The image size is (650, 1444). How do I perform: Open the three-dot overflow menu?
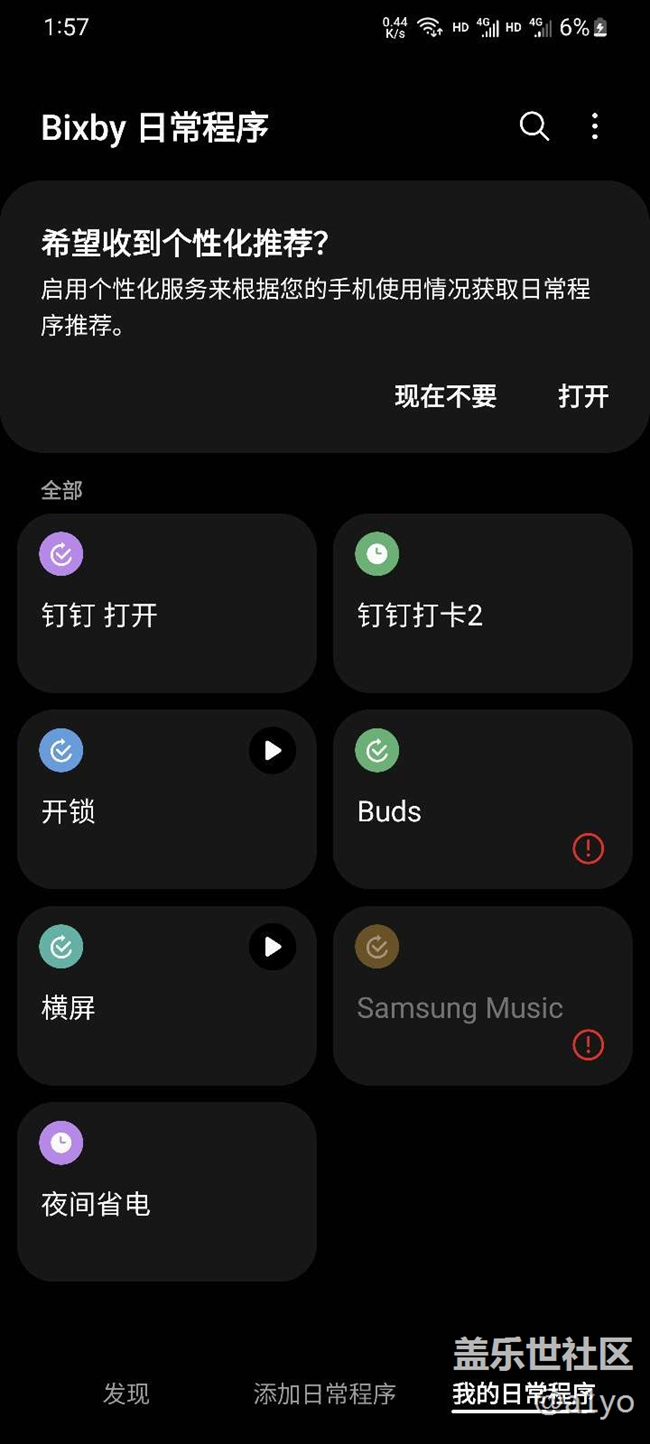tap(595, 126)
